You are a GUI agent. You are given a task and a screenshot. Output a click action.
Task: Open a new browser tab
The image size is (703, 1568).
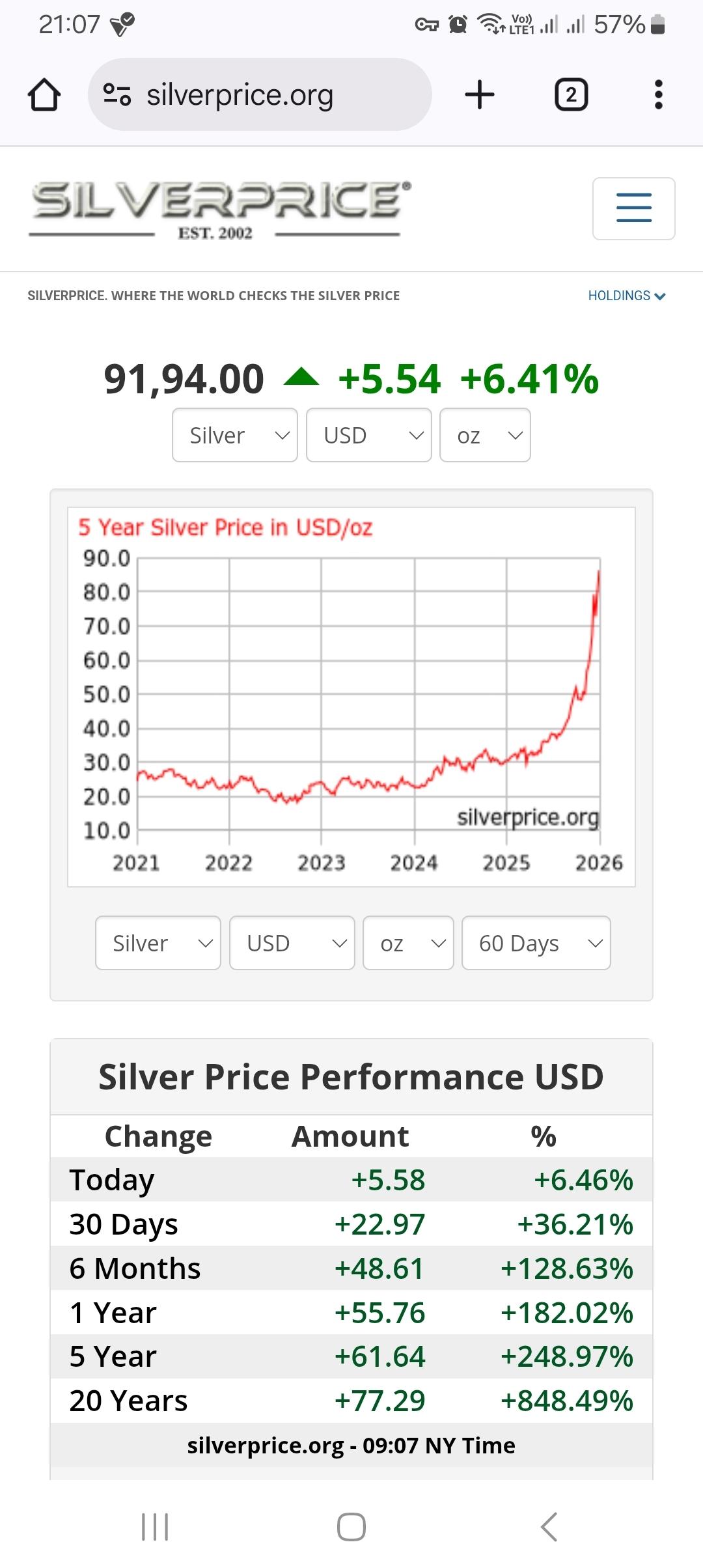click(x=480, y=95)
